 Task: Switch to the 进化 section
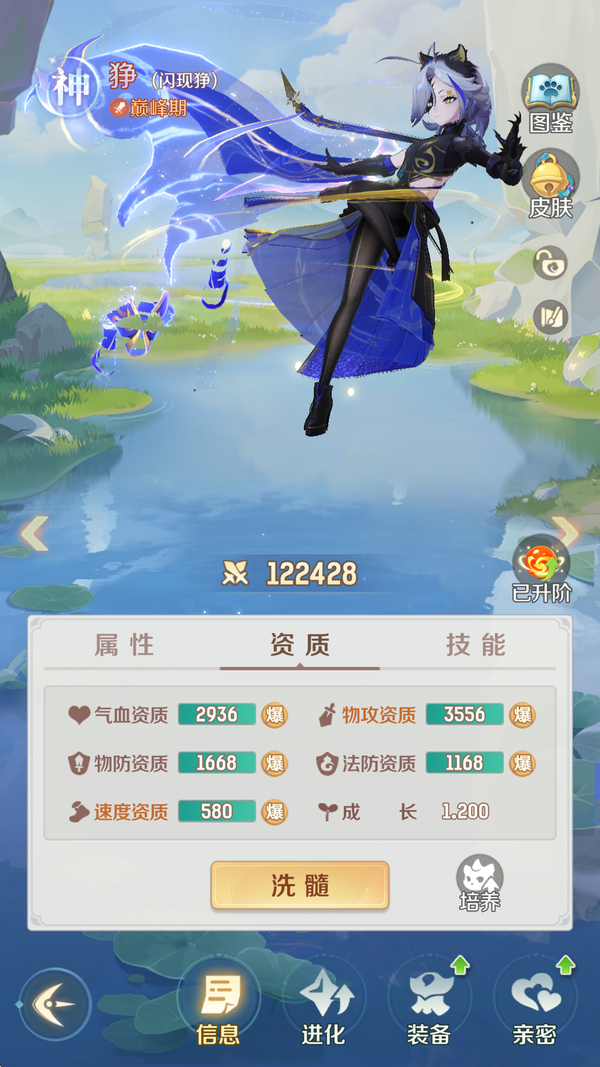coord(323,1005)
